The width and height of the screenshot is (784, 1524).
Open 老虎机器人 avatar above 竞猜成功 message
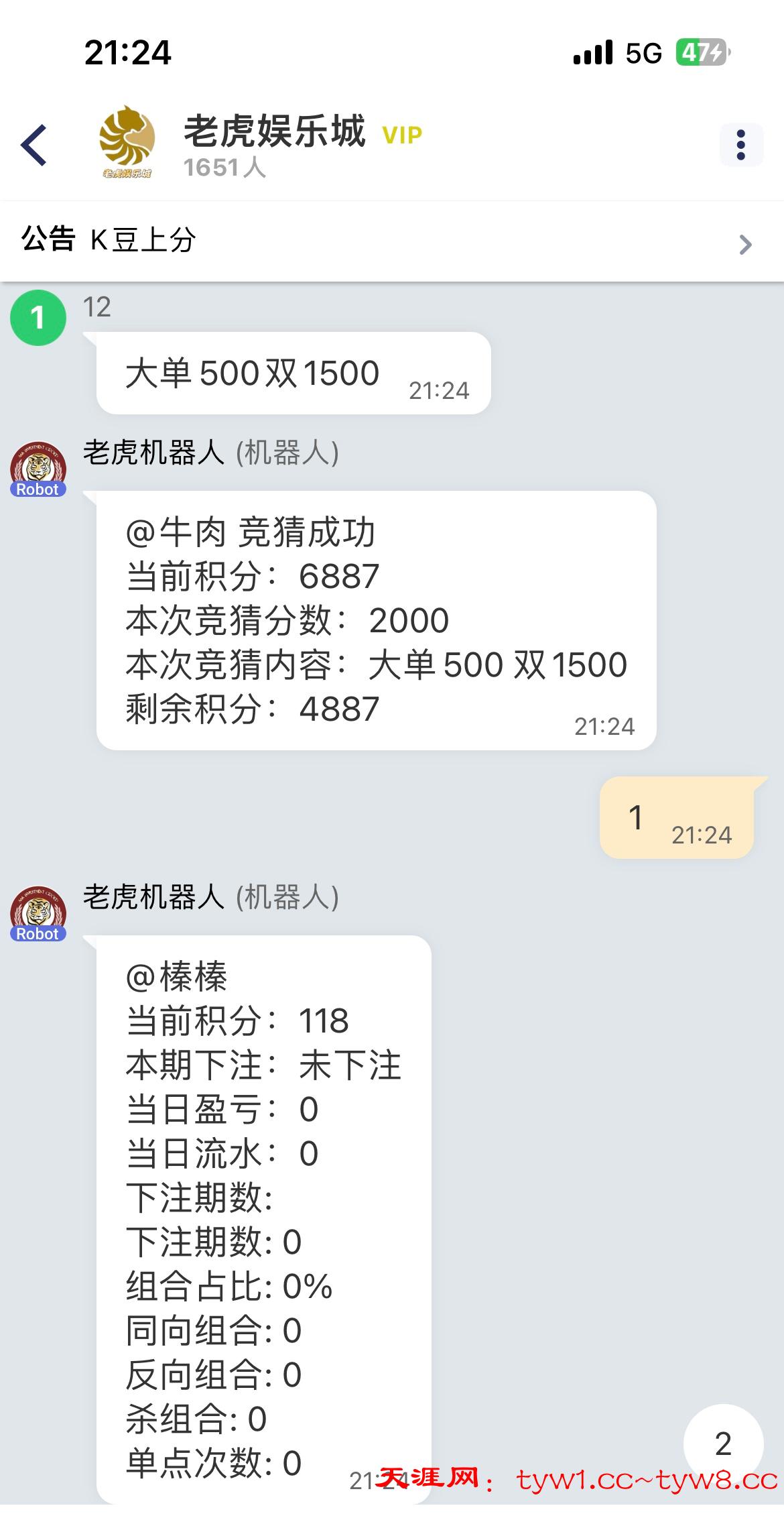pos(38,469)
